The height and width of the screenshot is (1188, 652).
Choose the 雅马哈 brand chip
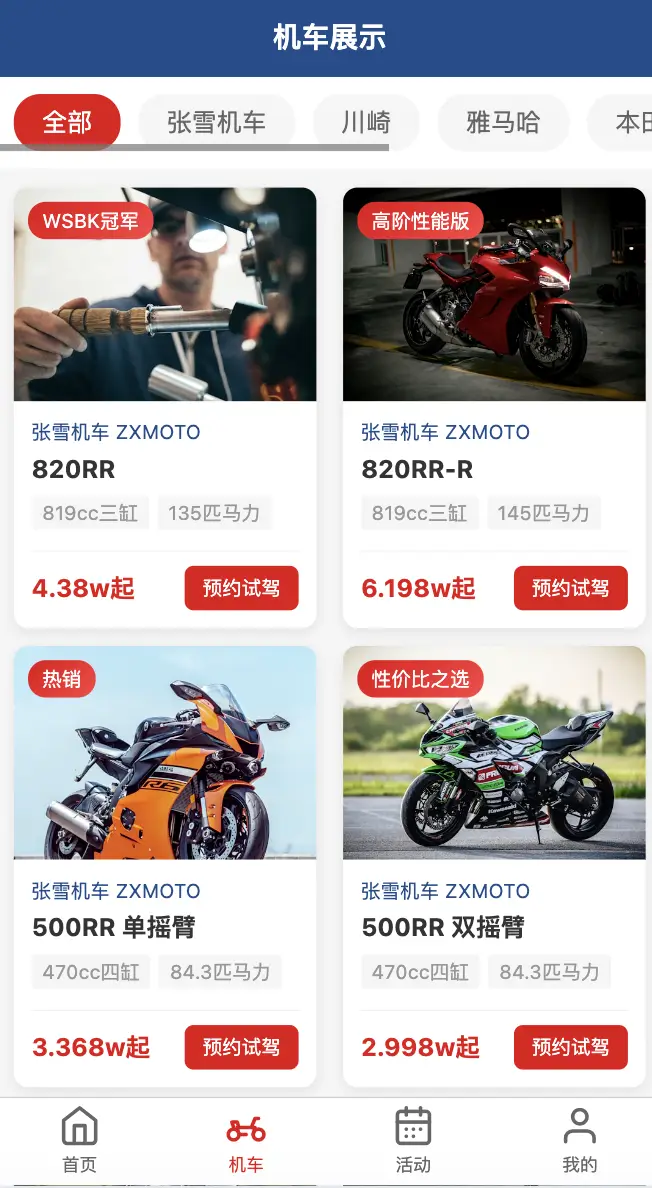point(503,123)
